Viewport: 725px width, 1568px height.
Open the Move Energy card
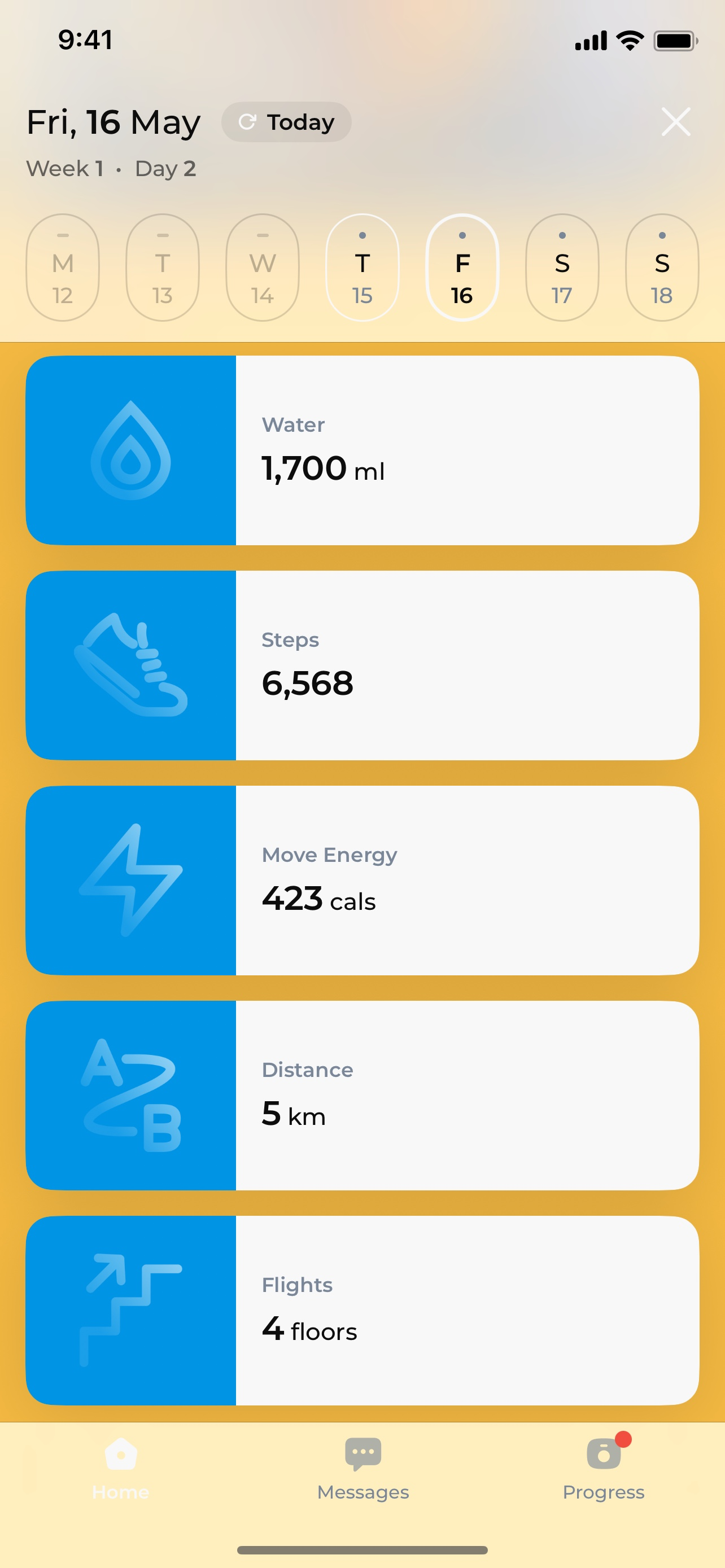pyautogui.click(x=362, y=880)
